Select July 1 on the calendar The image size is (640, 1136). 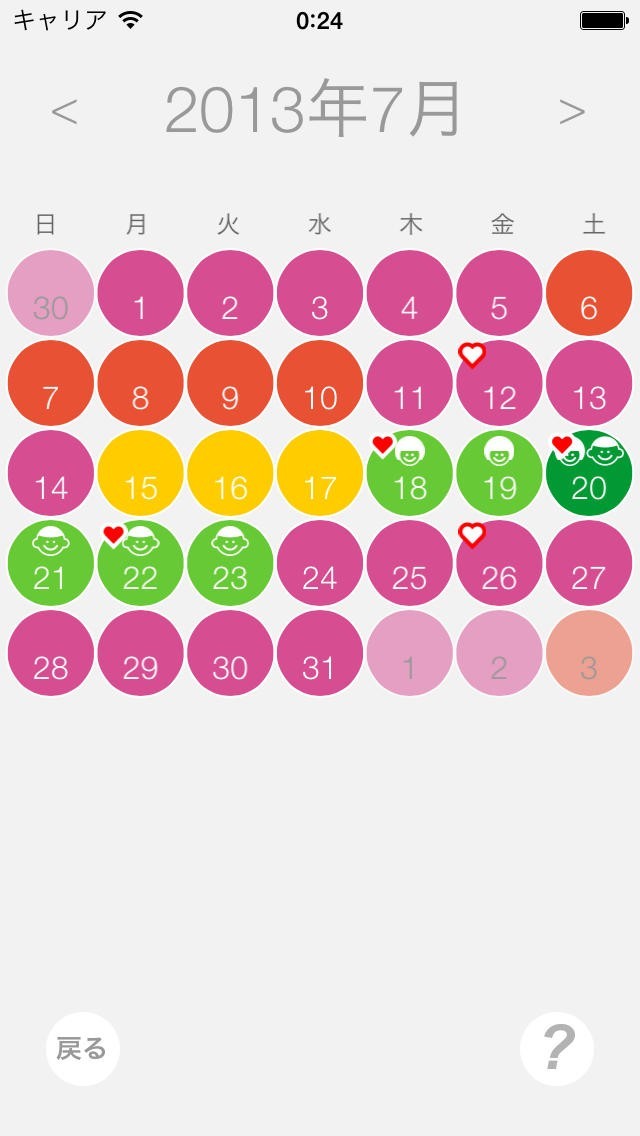tap(140, 293)
